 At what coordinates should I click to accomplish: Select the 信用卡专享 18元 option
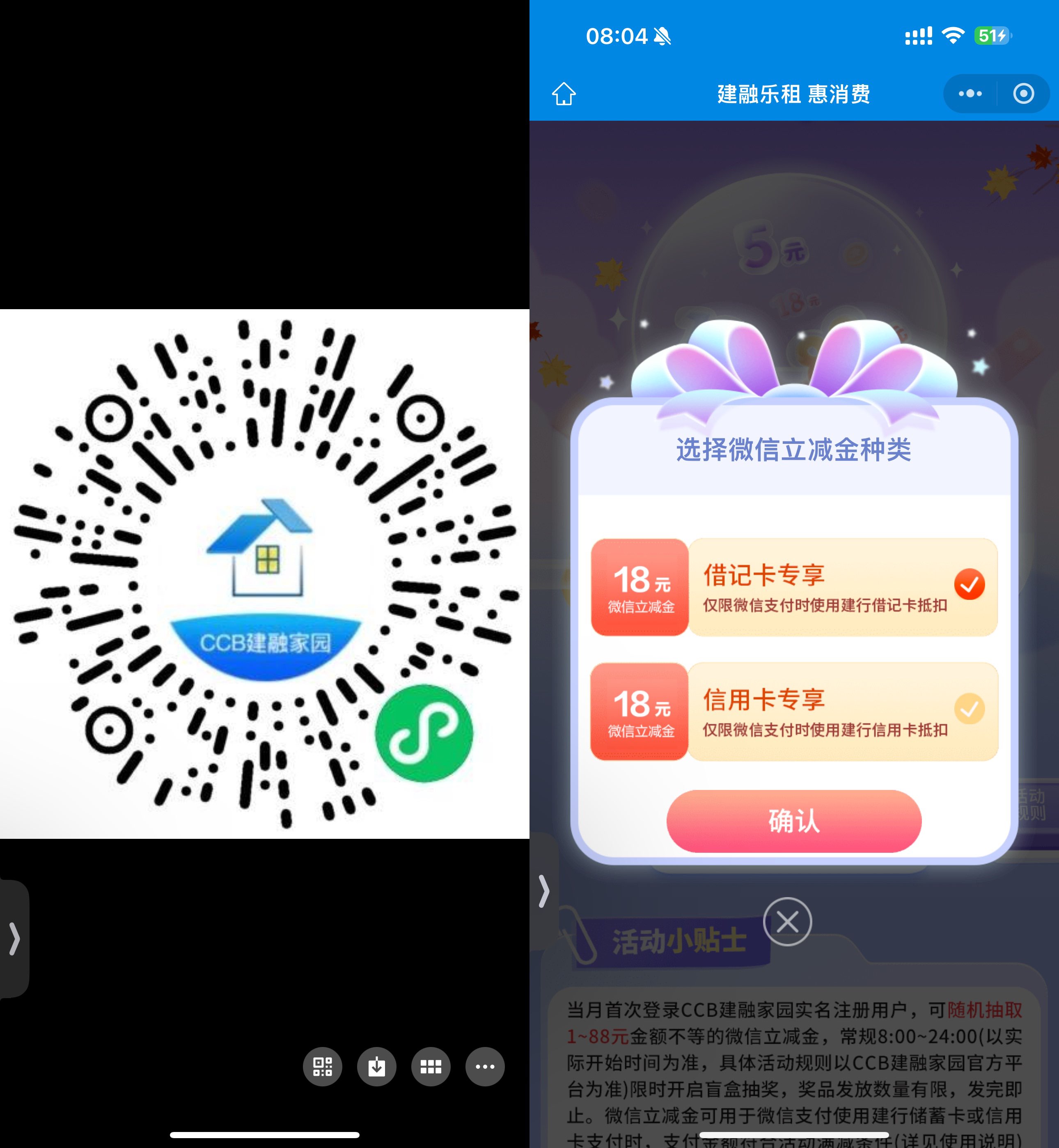pos(794,711)
